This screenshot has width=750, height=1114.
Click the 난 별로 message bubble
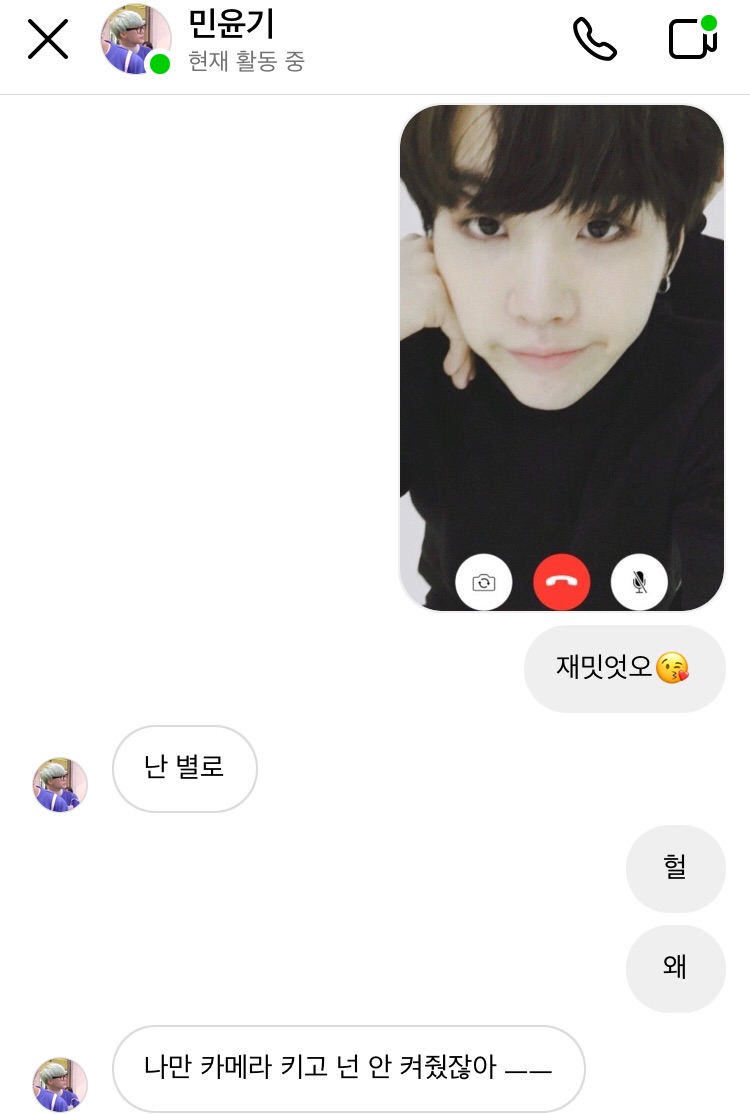point(185,769)
